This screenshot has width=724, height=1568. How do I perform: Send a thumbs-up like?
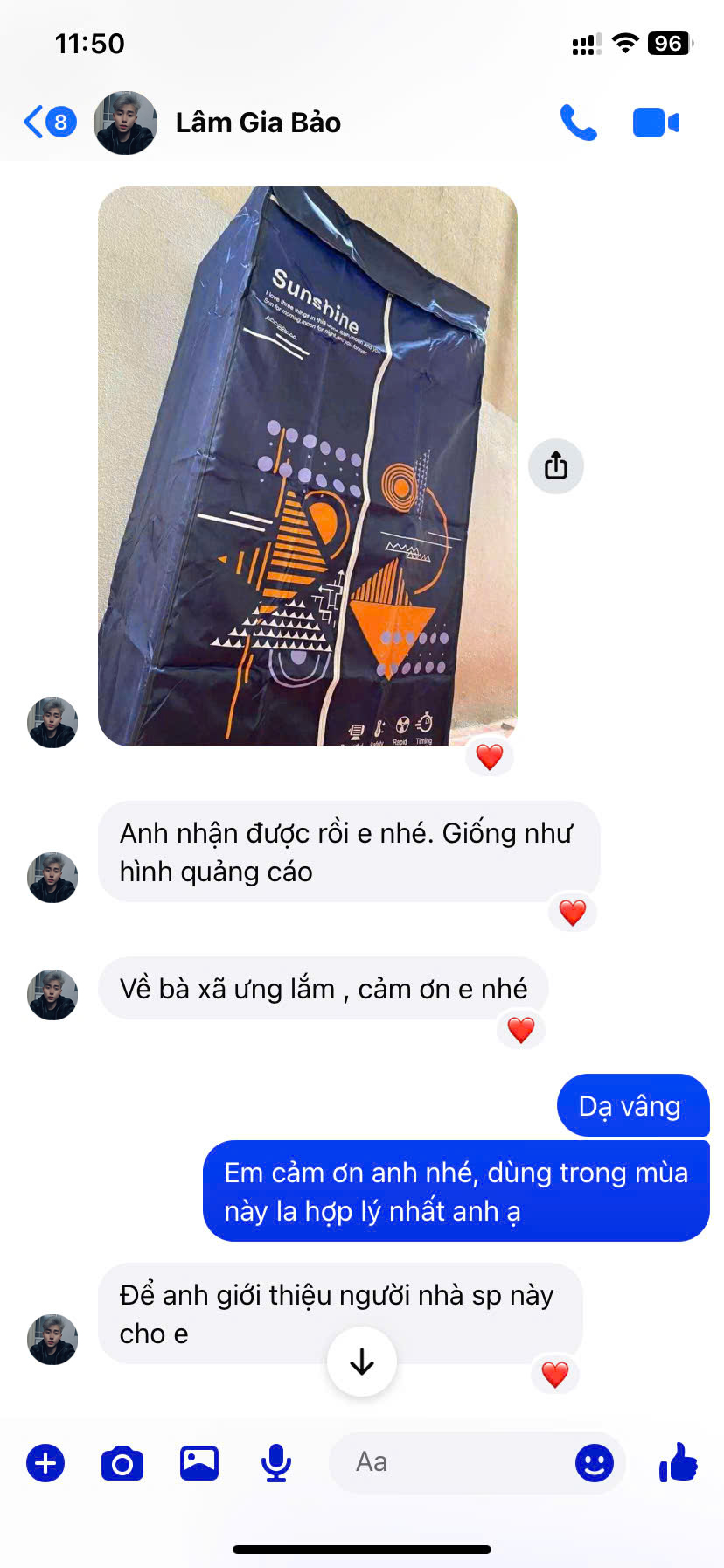point(679,1461)
